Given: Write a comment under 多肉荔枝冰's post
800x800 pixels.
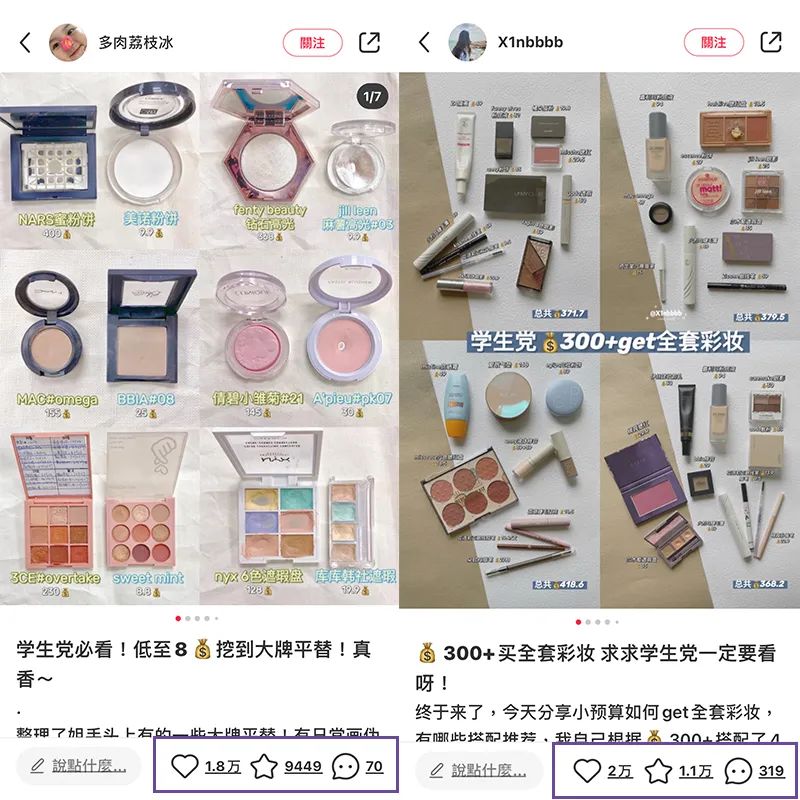Looking at the screenshot, I should pos(78,767).
